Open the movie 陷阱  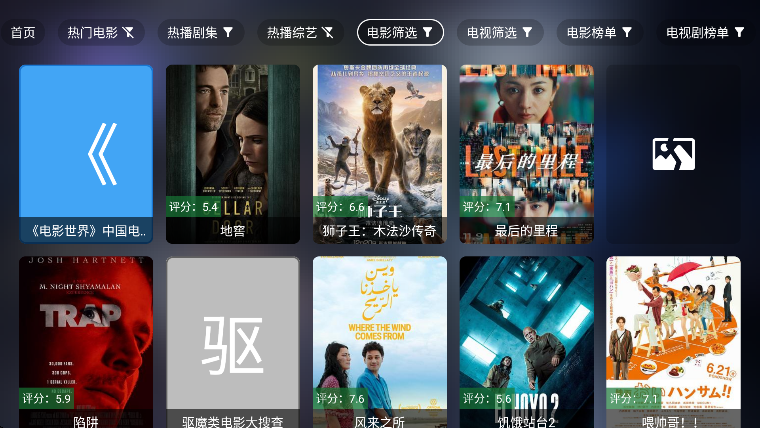point(86,342)
